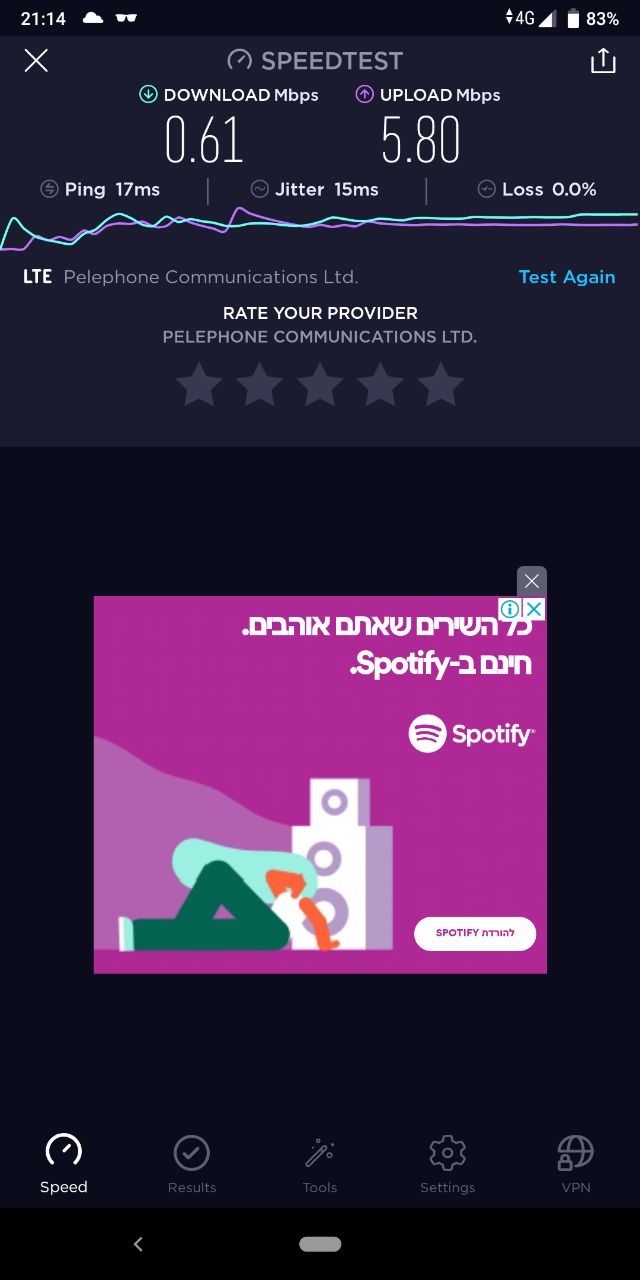This screenshot has height=1280, width=640.
Task: Open the Tools tab
Action: pyautogui.click(x=320, y=1164)
